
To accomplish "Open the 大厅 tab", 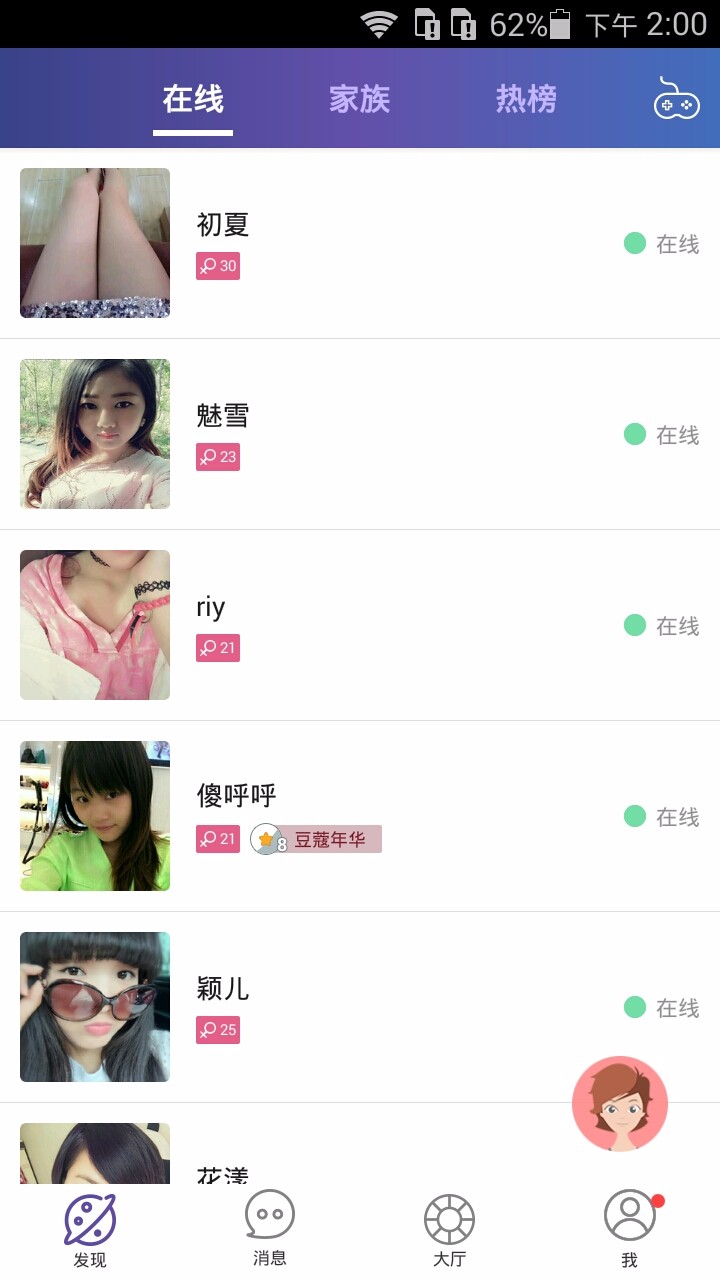I will tap(450, 1229).
